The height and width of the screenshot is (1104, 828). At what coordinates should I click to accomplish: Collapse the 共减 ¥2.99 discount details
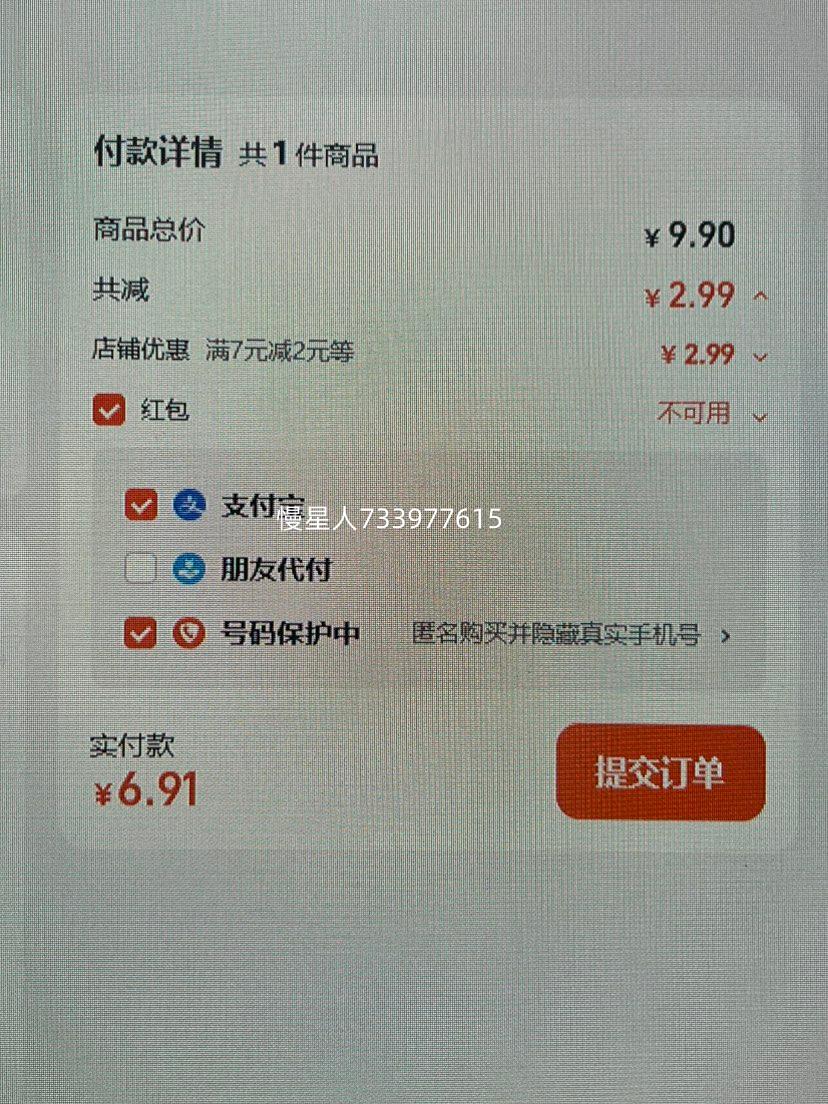click(x=762, y=295)
